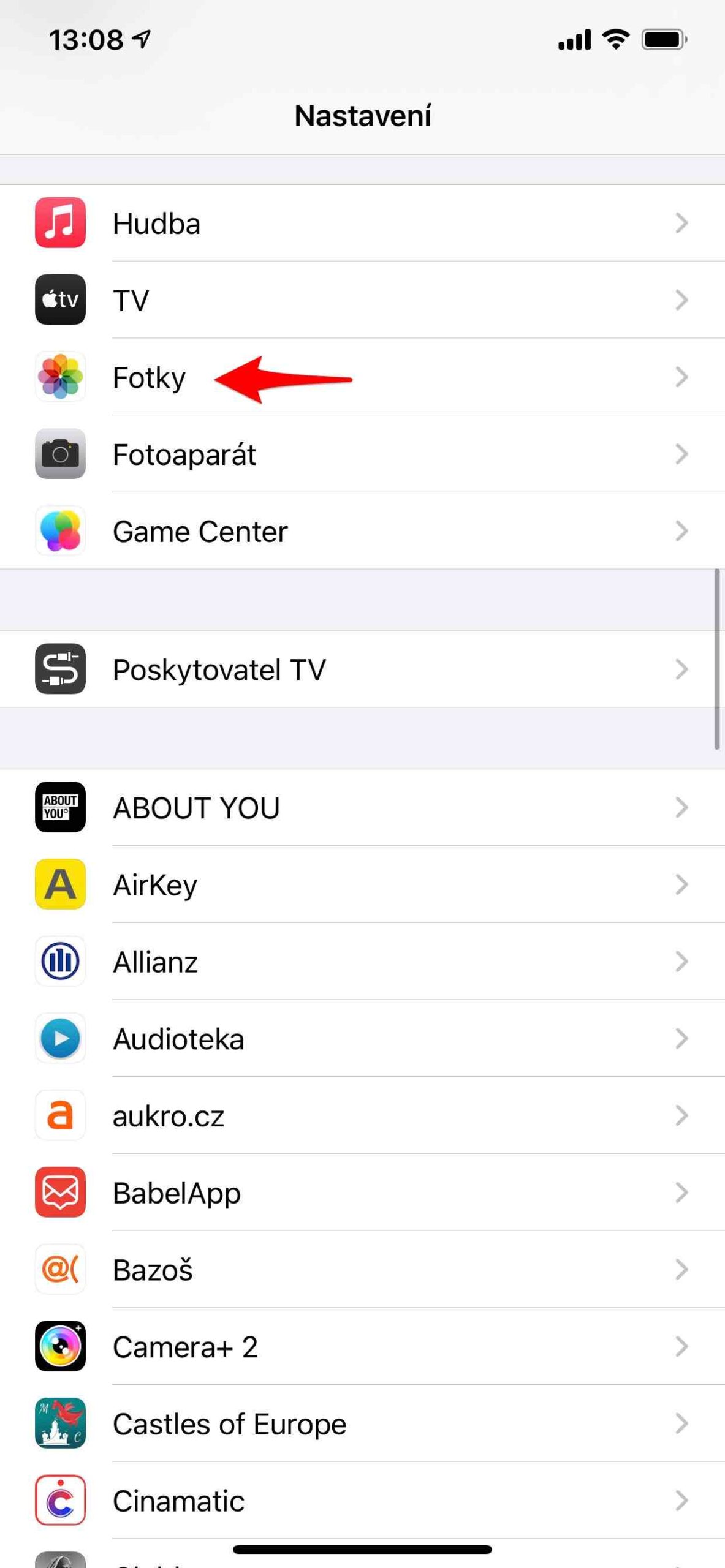Open the BabelApp envelope icon
The image size is (725, 1568).
click(x=59, y=1193)
